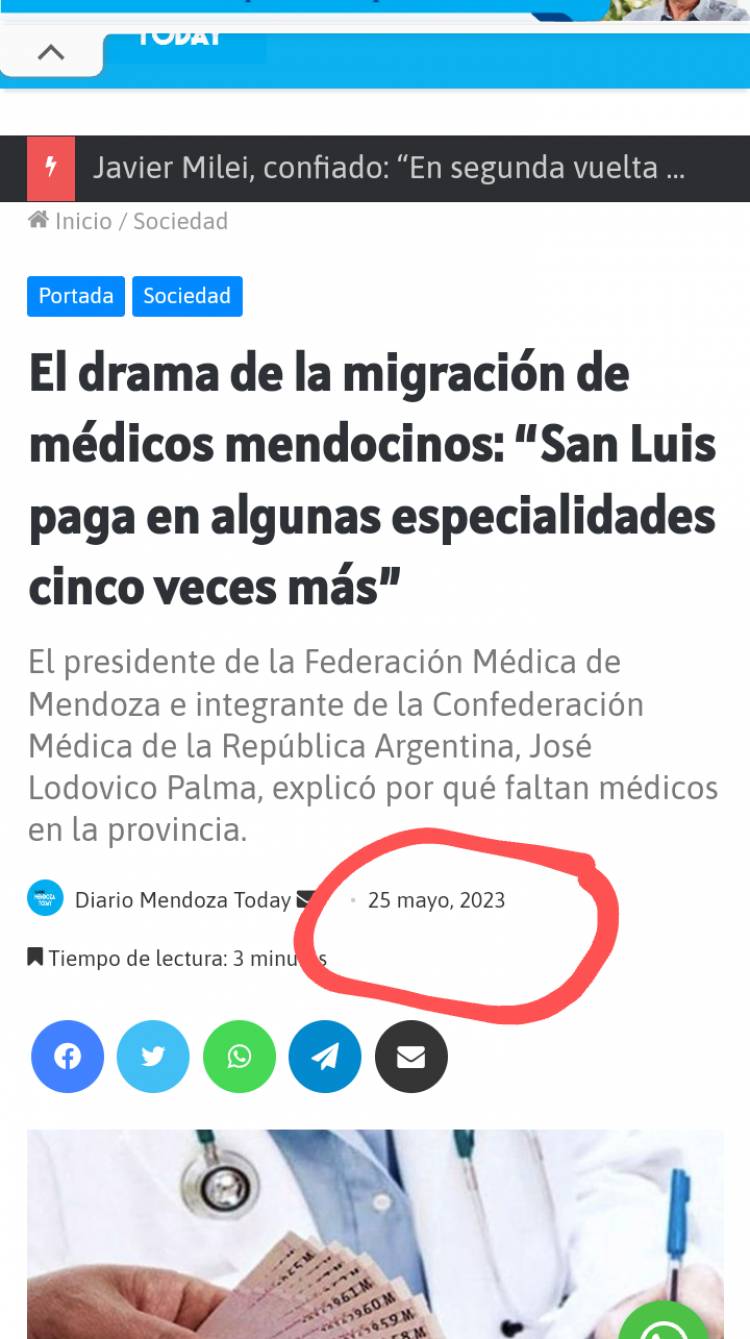This screenshot has height=1339, width=750.
Task: Open the Sociedad breadcrumb link
Action: (x=180, y=221)
